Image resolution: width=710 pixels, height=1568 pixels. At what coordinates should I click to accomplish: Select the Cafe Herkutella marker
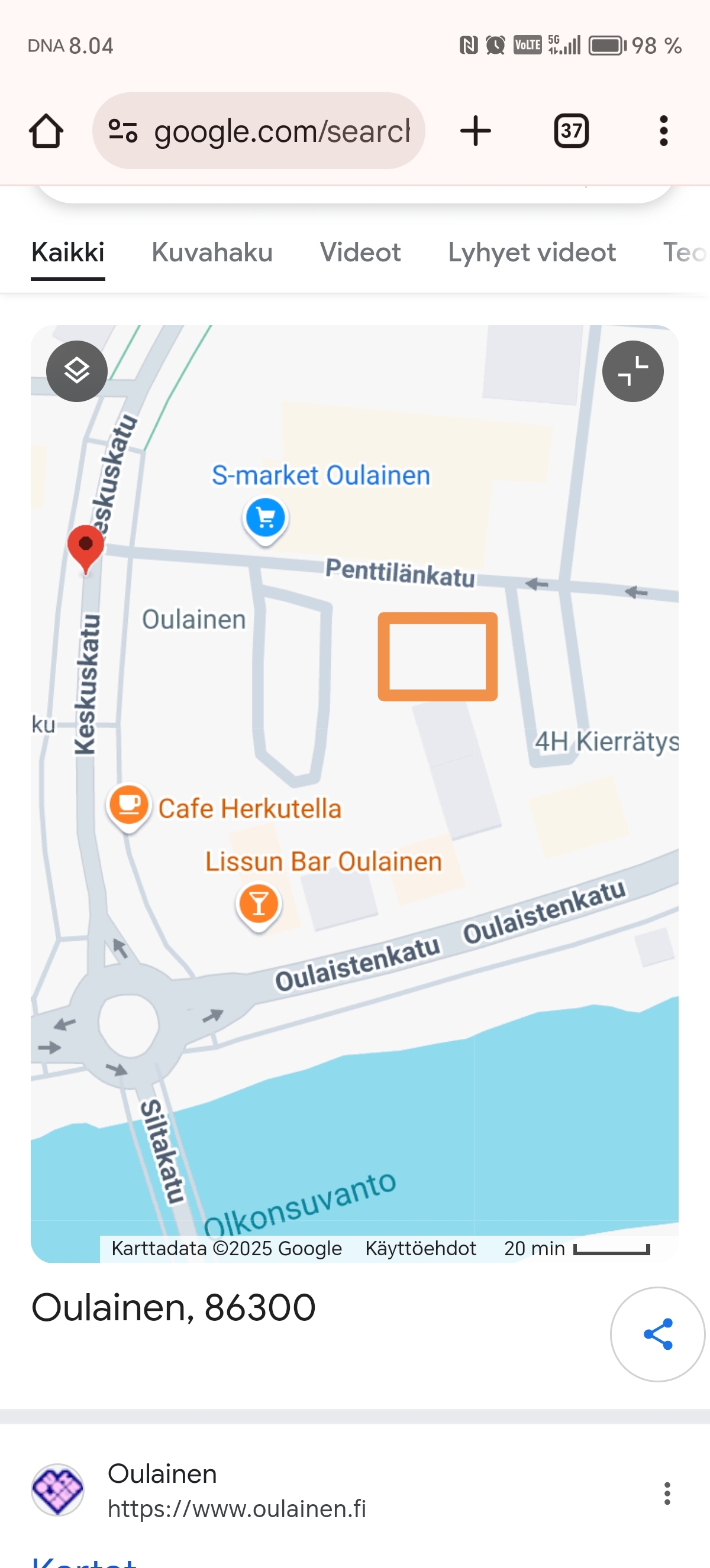(128, 806)
